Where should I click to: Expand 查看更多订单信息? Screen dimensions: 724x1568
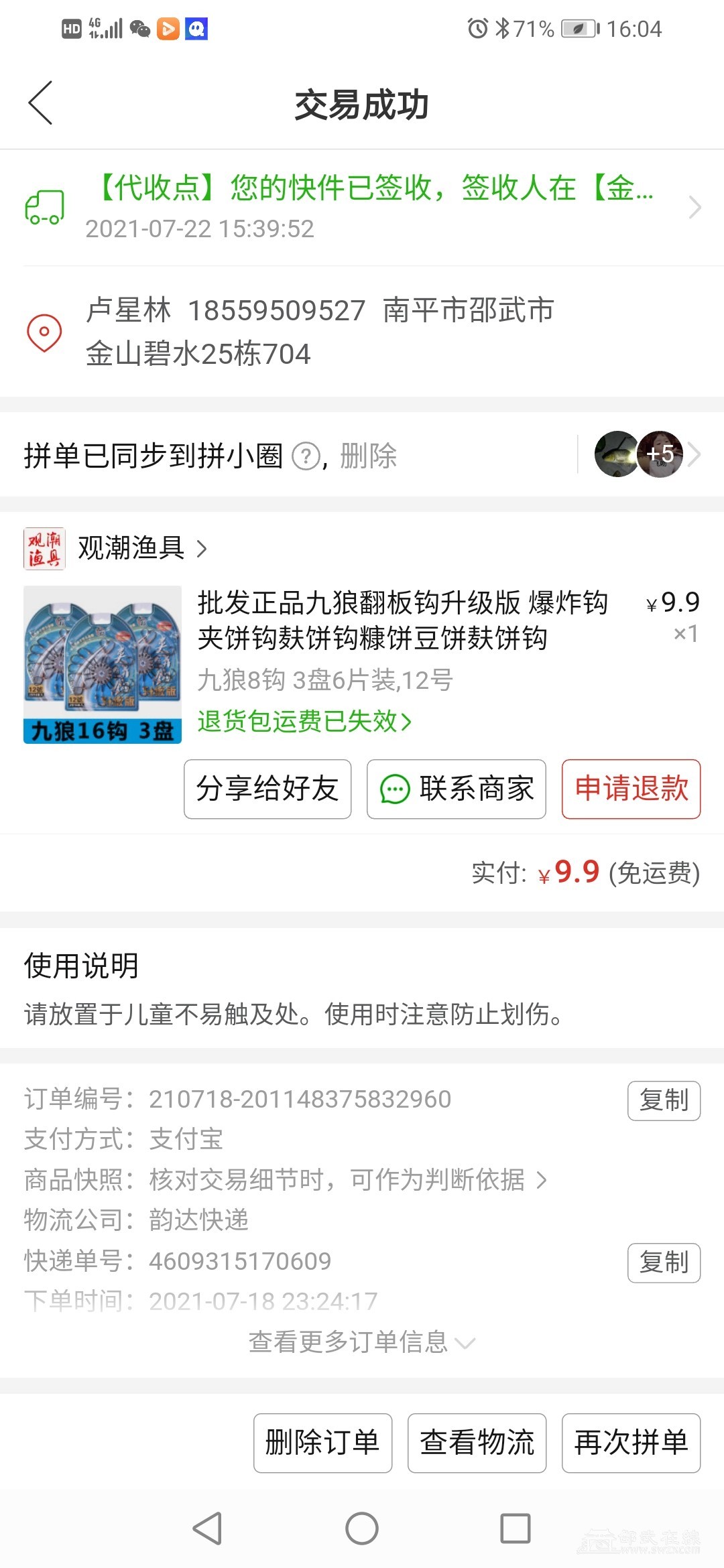362,1342
